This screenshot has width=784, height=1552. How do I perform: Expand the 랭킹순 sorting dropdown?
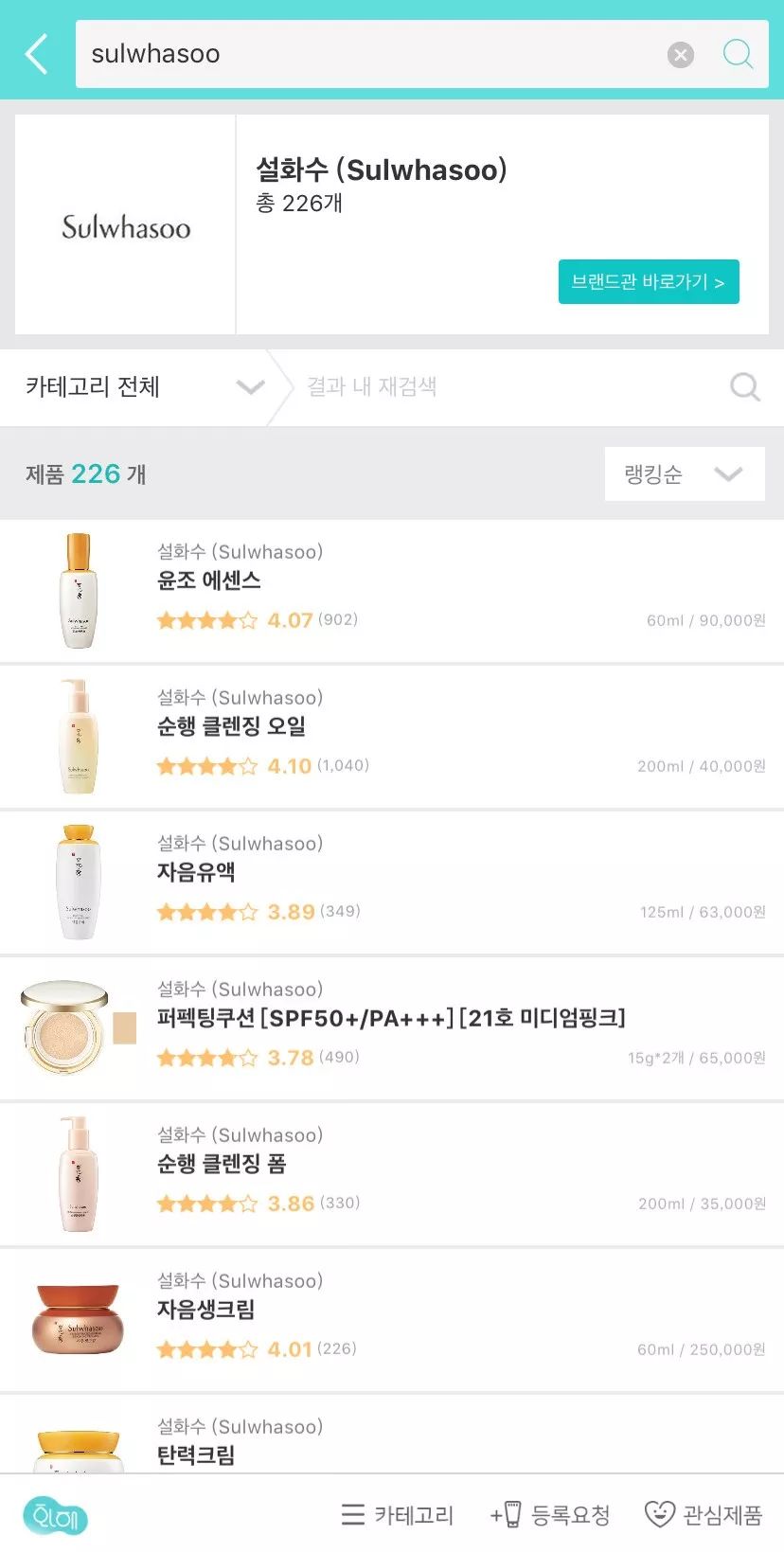tap(684, 473)
